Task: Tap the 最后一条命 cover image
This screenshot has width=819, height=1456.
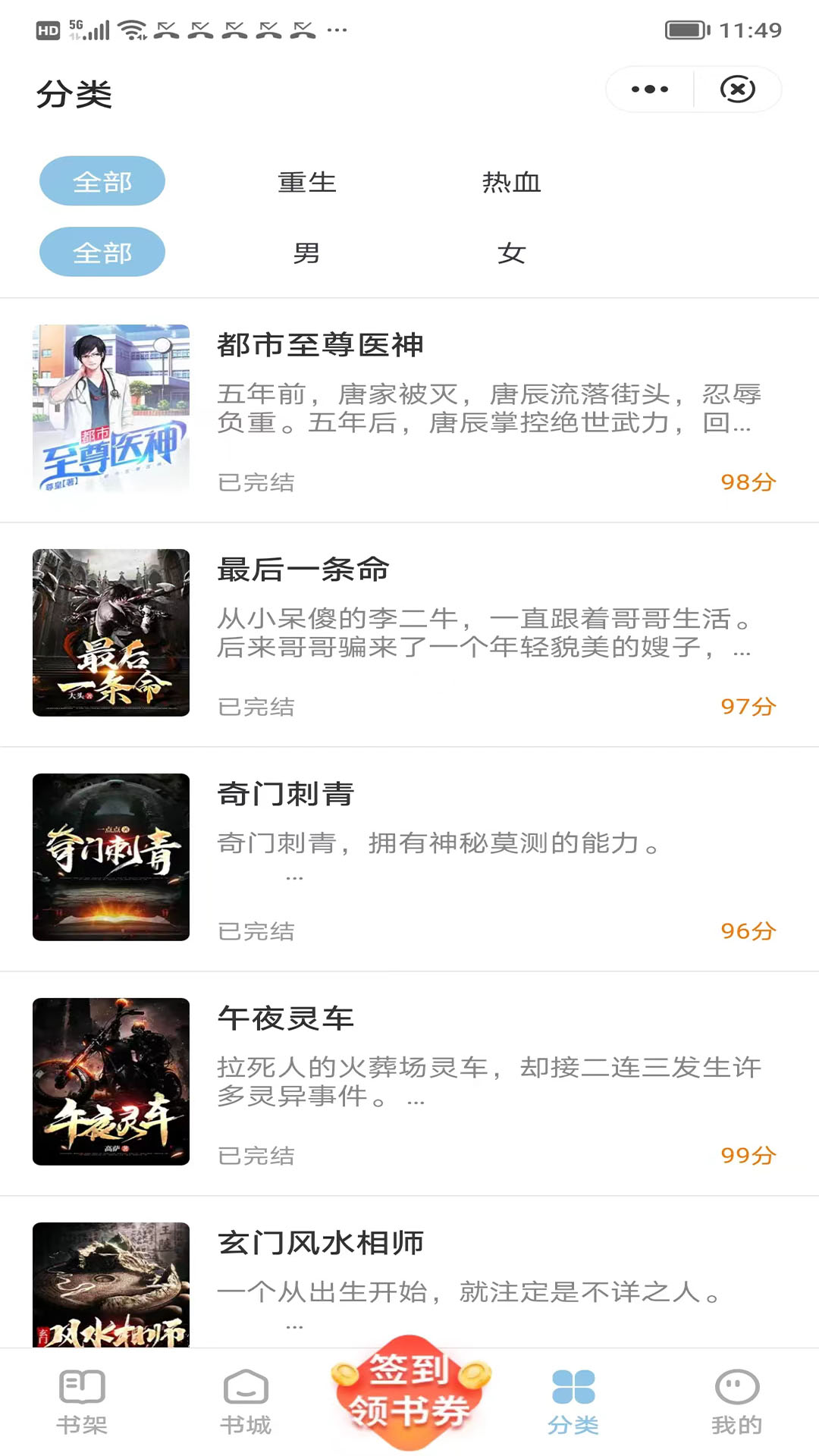Action: click(x=111, y=634)
